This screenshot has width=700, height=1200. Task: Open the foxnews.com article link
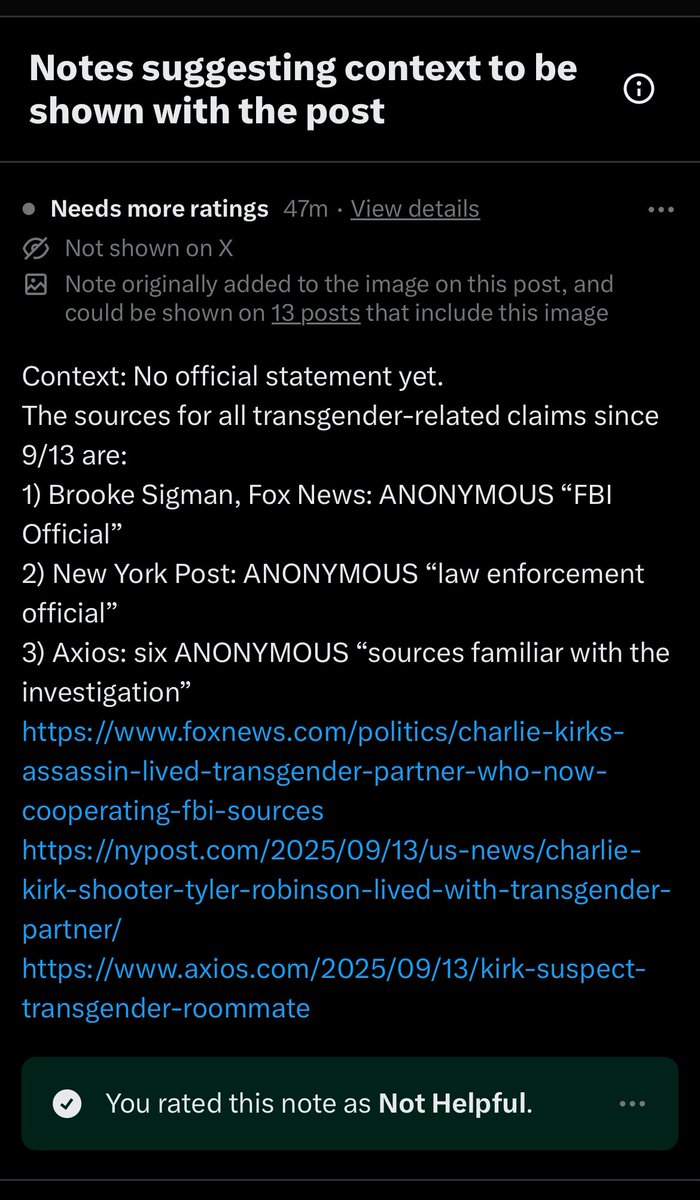pos(322,771)
